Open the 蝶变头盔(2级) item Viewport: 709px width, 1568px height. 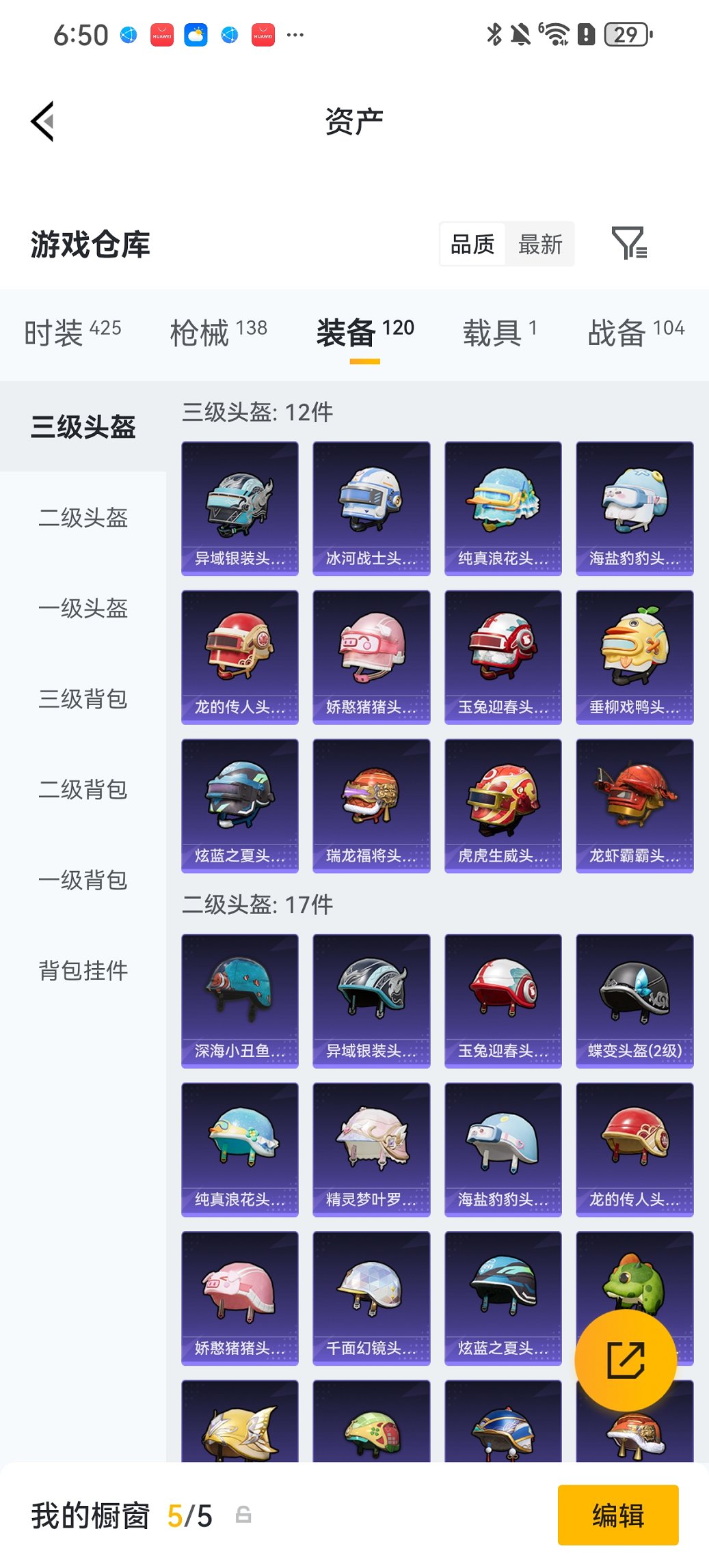(x=633, y=1000)
